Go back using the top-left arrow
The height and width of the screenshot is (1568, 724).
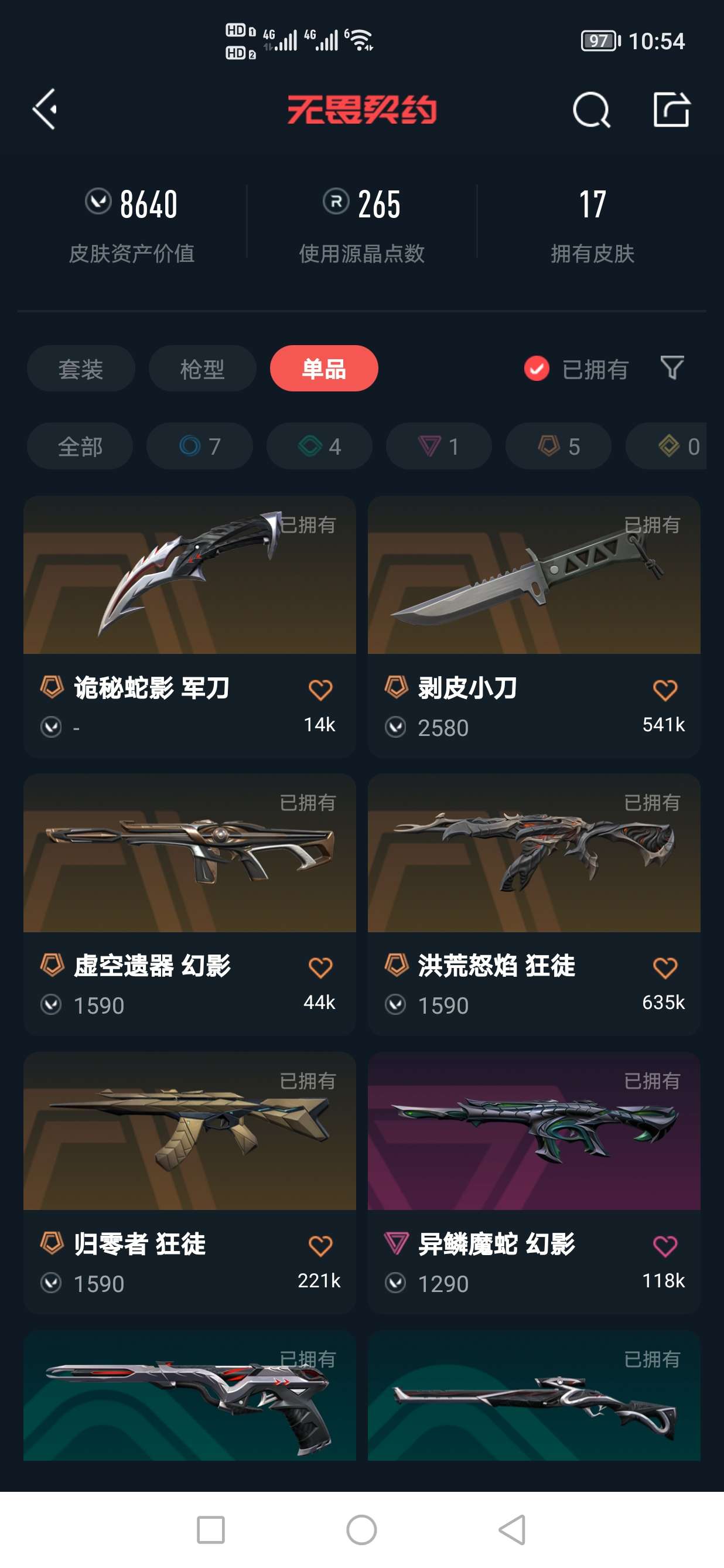[x=45, y=110]
